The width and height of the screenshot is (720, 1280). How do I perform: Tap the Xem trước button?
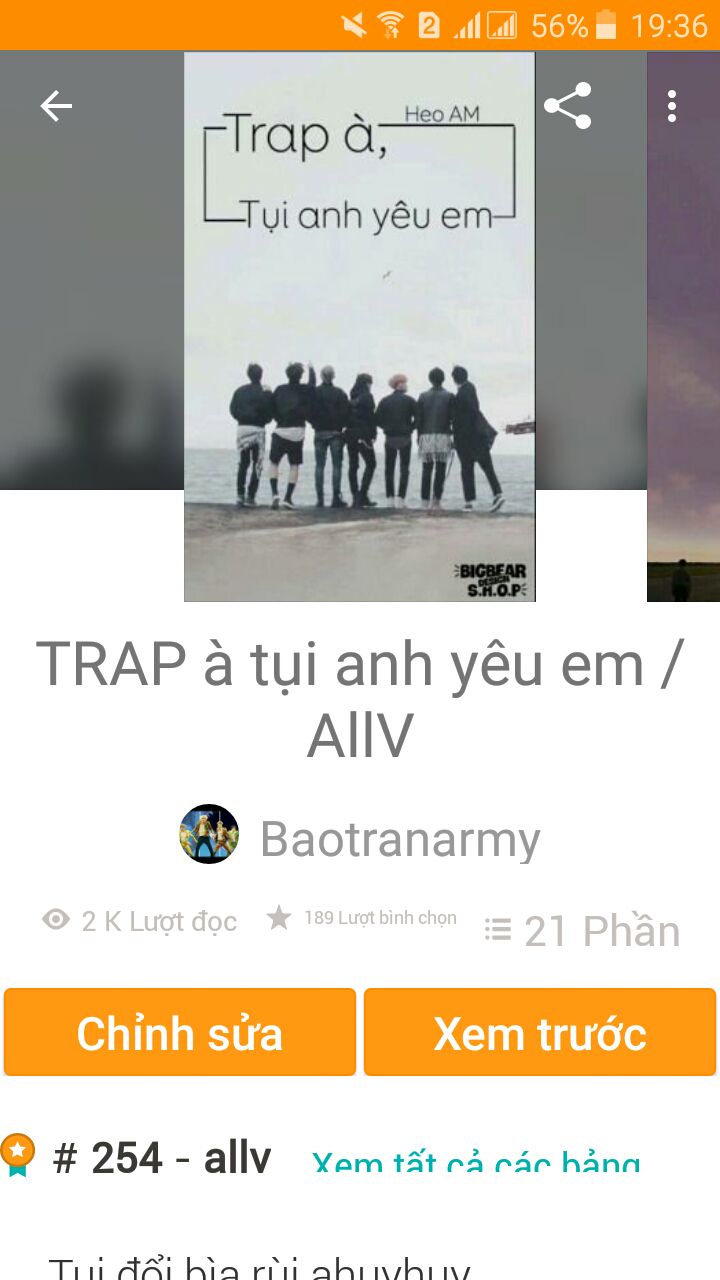(540, 1032)
